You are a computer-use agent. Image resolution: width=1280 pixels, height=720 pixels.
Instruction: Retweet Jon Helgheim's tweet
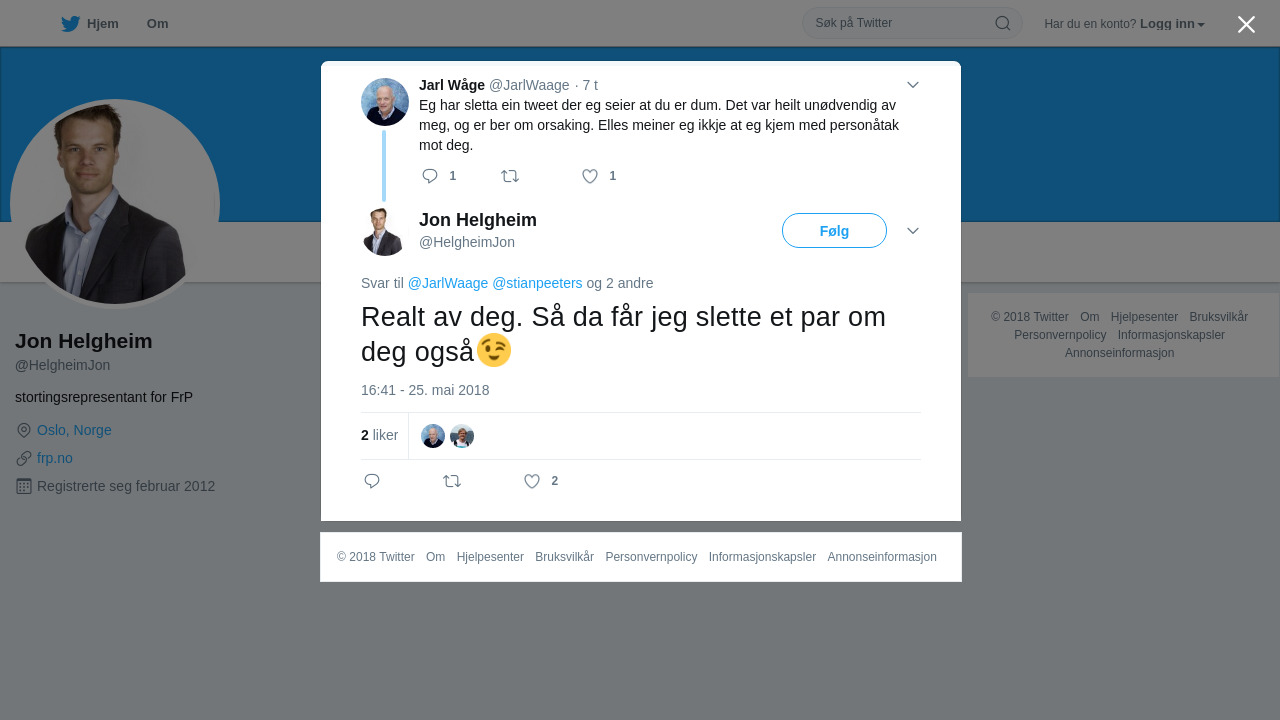(452, 481)
